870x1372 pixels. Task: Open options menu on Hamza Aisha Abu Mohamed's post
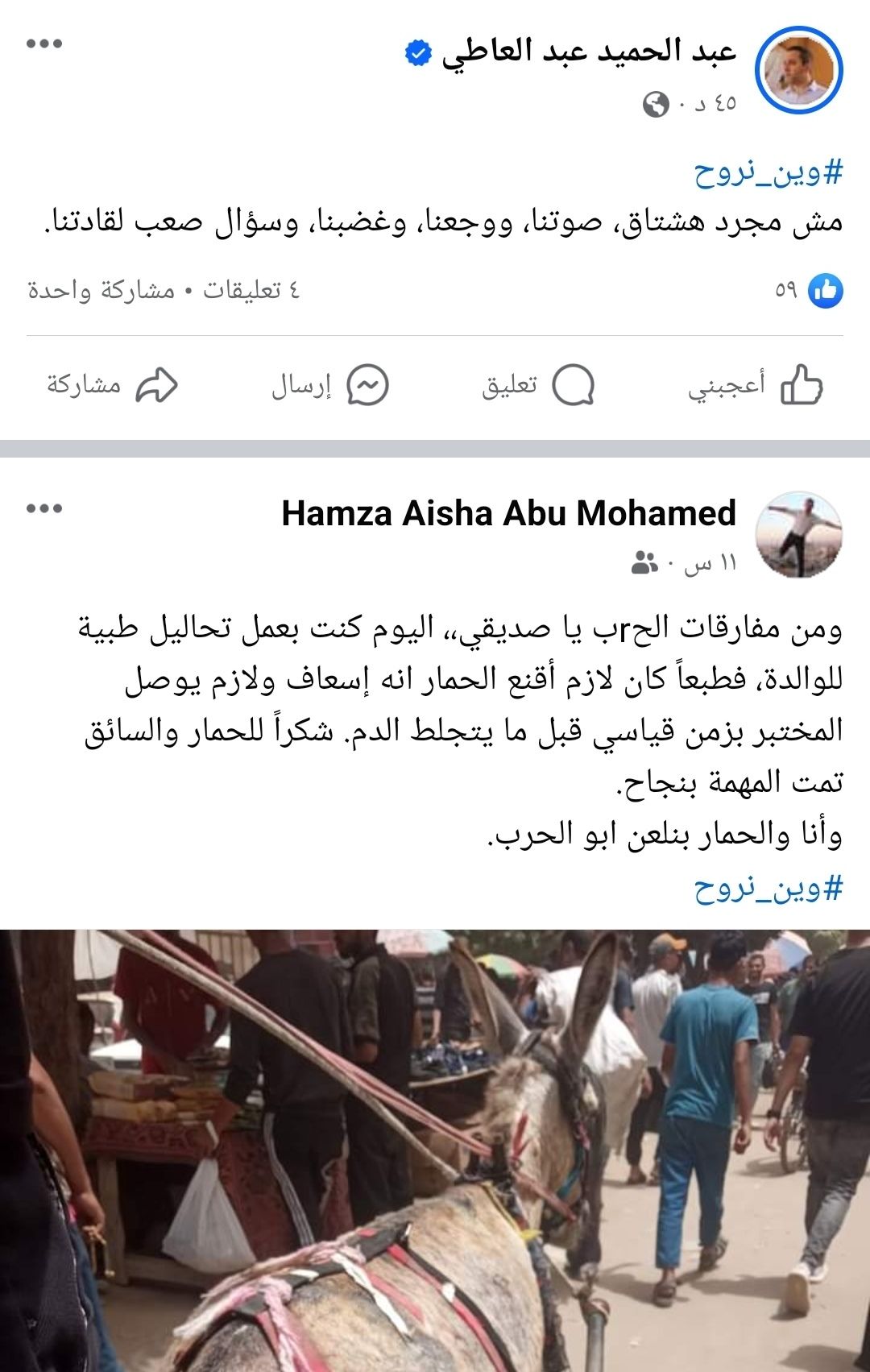(x=44, y=508)
